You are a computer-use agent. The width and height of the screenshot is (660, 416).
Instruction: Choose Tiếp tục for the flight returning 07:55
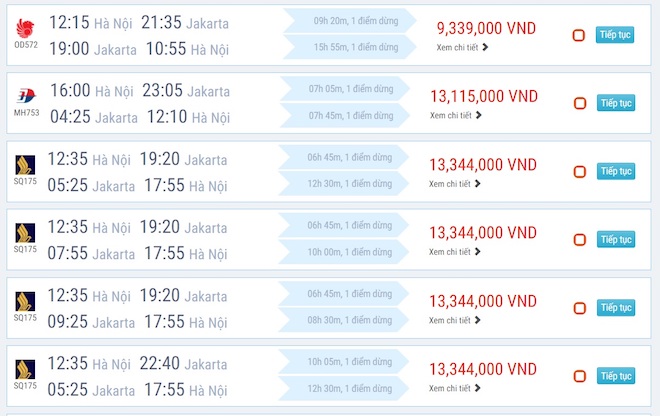coord(615,239)
